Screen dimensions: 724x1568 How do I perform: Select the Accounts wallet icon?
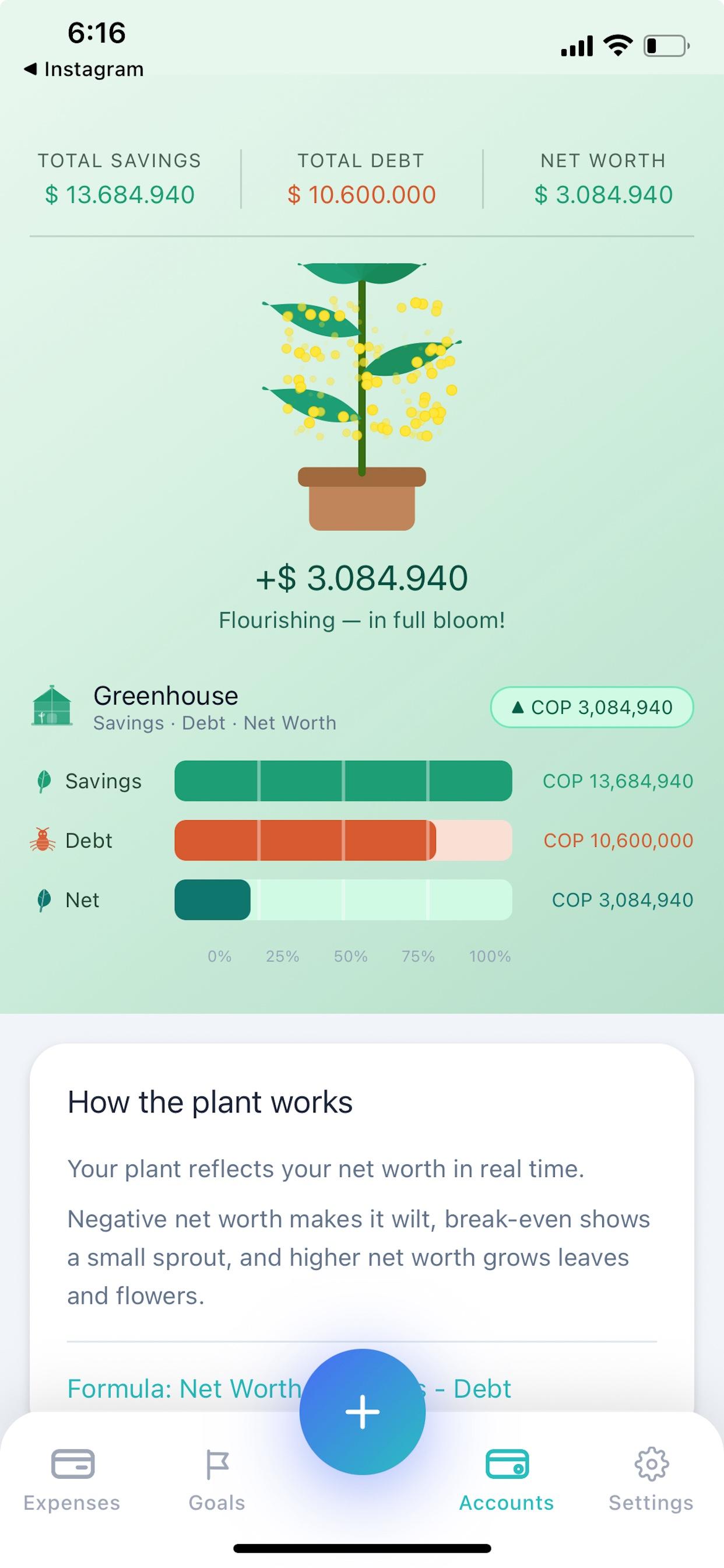(x=505, y=1465)
